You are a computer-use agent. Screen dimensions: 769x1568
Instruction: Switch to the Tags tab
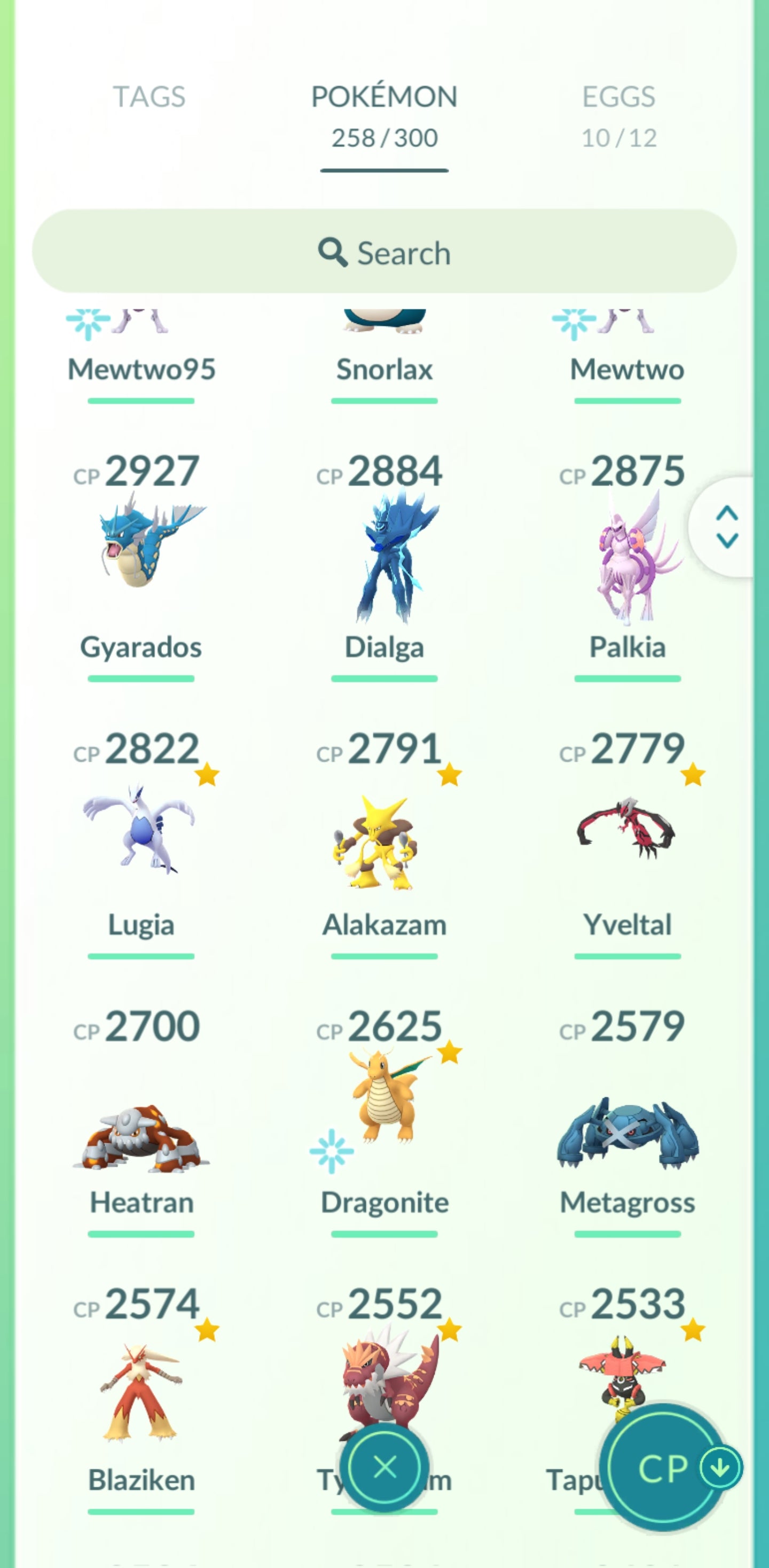point(149,97)
